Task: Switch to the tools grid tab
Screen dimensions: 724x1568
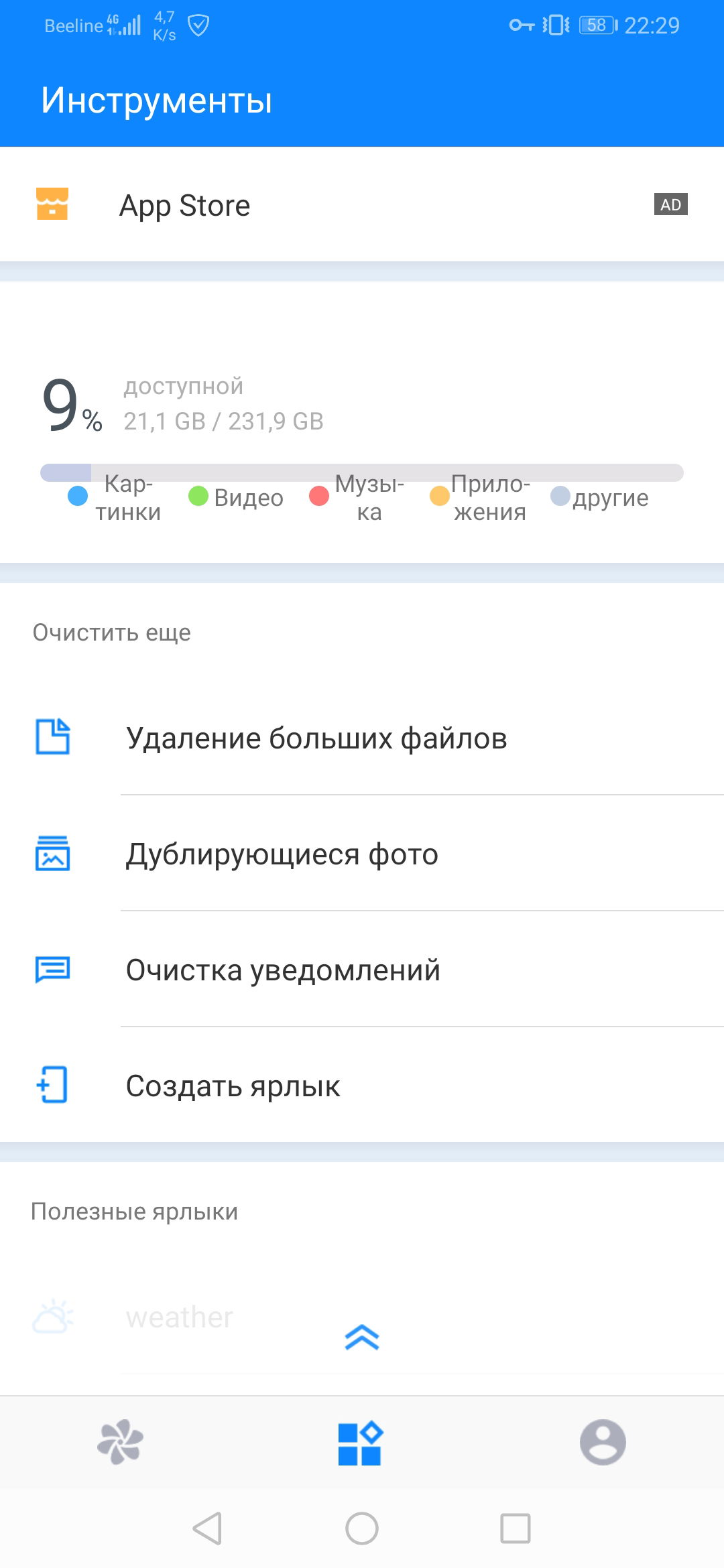Action: (361, 1443)
